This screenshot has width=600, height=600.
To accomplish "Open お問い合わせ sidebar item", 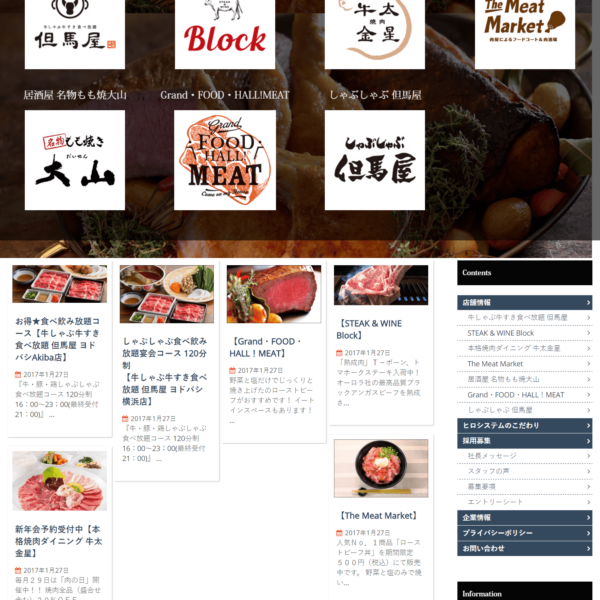I will tap(525, 548).
